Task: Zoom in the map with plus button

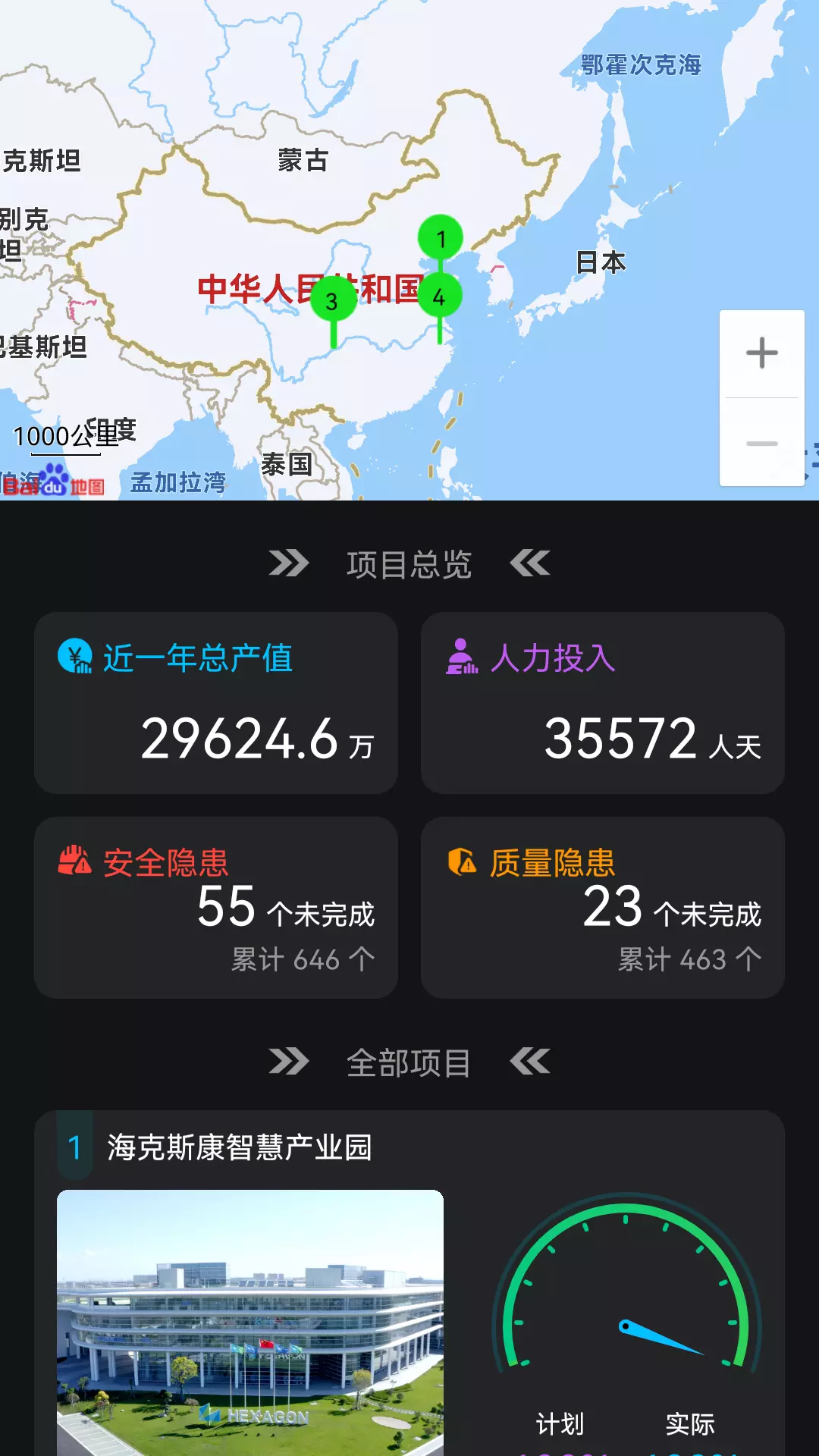Action: (x=761, y=353)
